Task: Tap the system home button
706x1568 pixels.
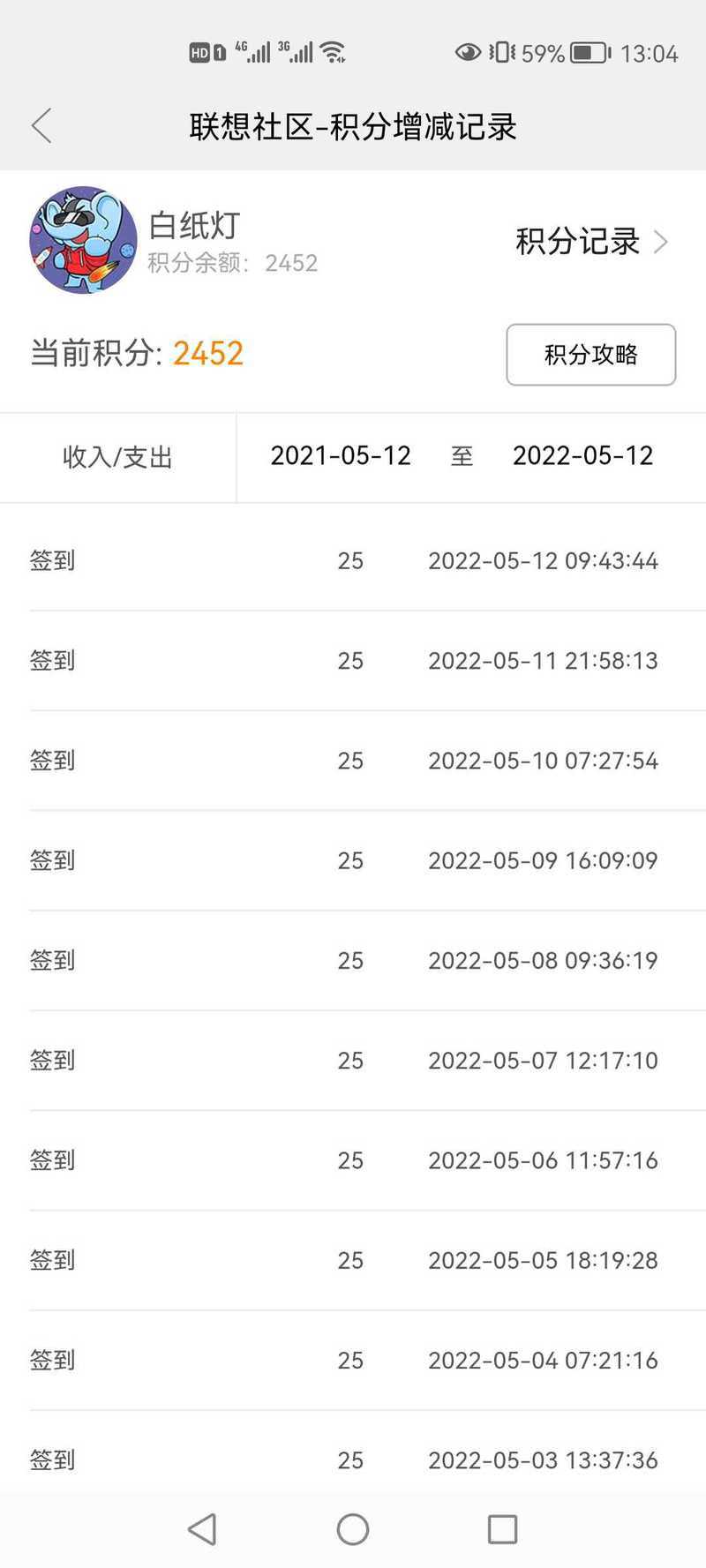Action: [x=353, y=1529]
